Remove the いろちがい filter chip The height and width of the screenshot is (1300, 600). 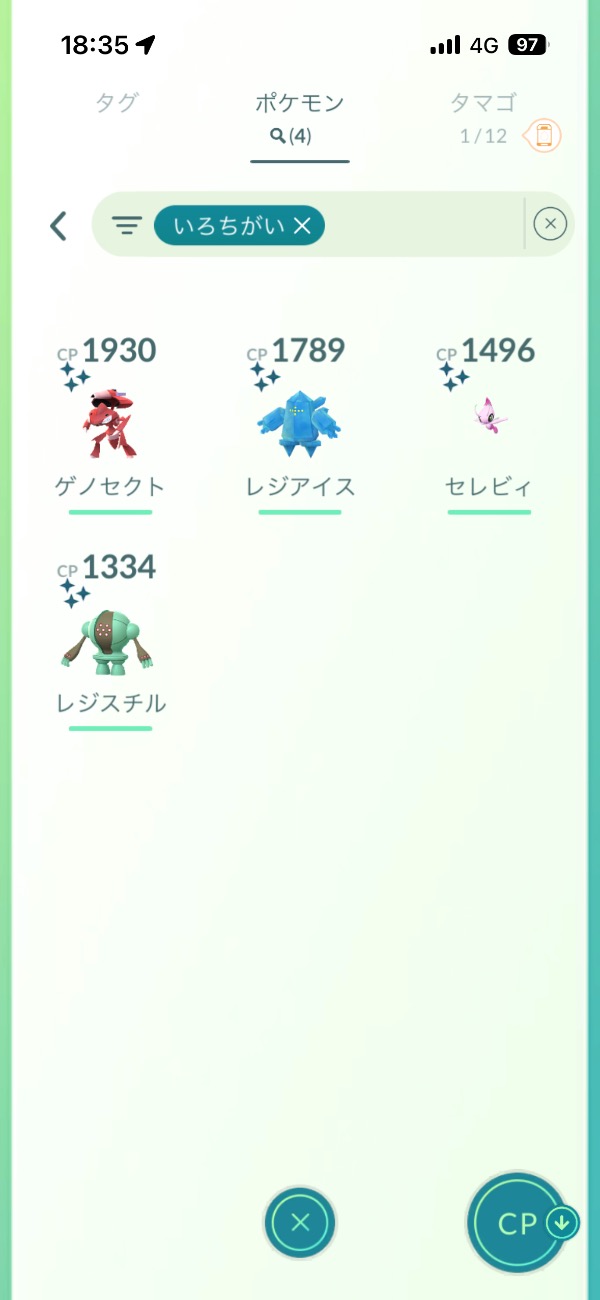coord(302,227)
